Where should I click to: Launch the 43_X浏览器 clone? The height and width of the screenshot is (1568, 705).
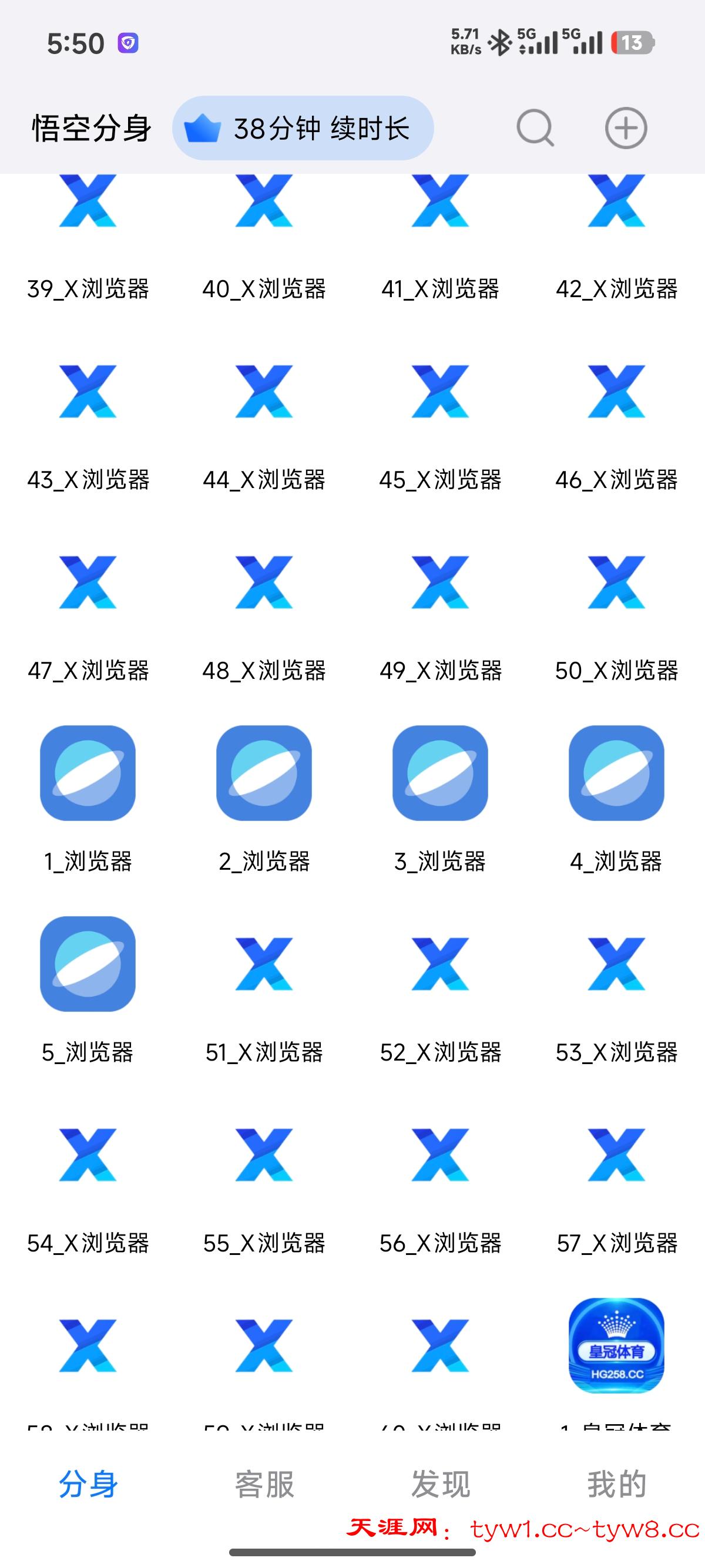pyautogui.click(x=88, y=392)
